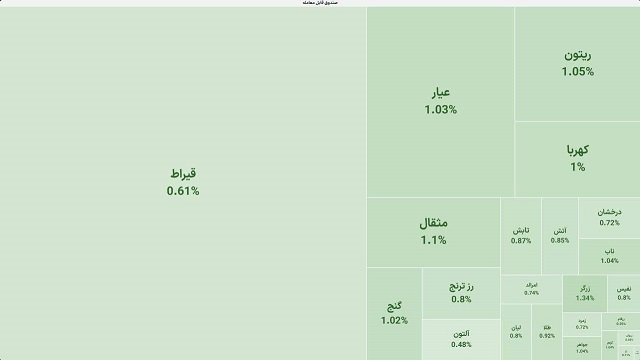Tap the امرالد tile

[x=531, y=289]
